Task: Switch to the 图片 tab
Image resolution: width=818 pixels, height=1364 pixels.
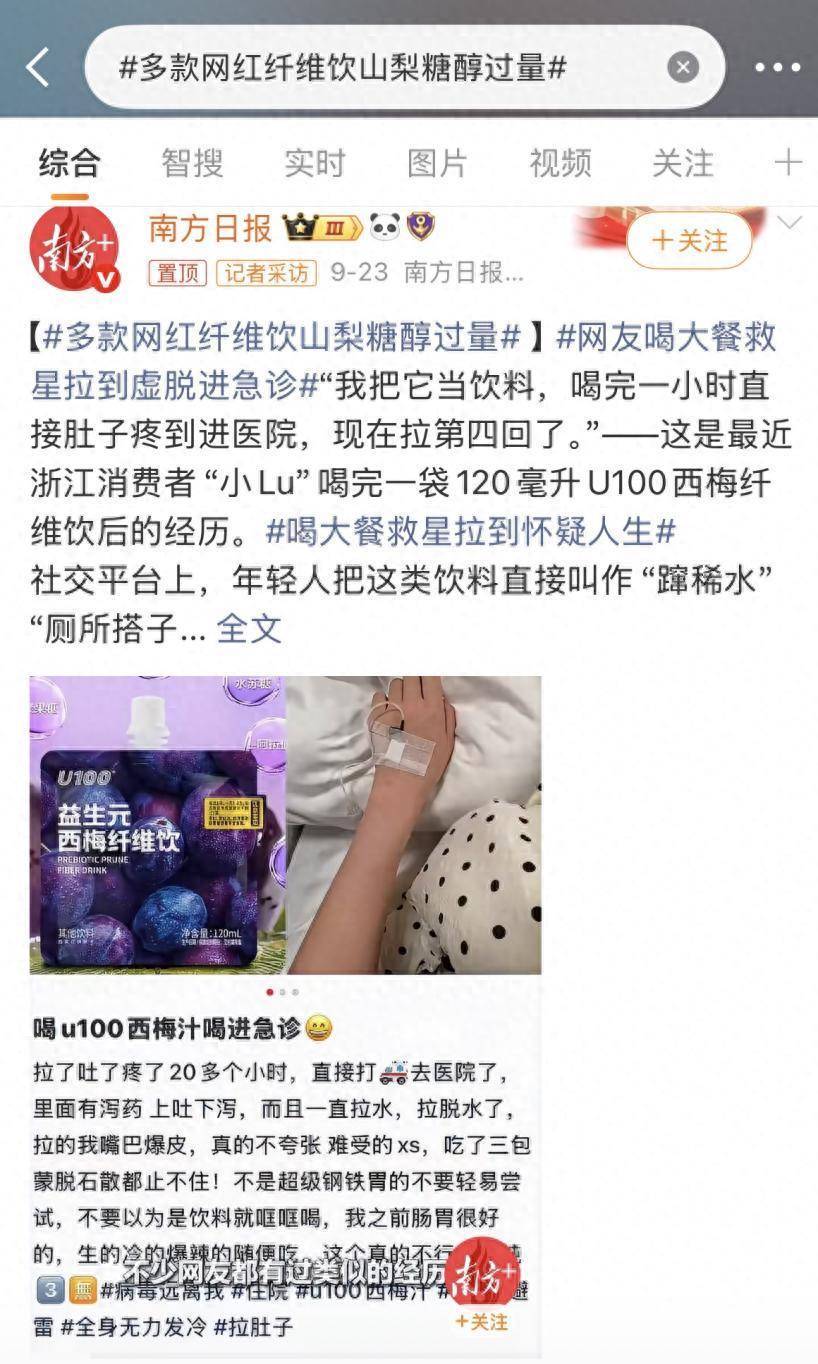Action: (437, 163)
